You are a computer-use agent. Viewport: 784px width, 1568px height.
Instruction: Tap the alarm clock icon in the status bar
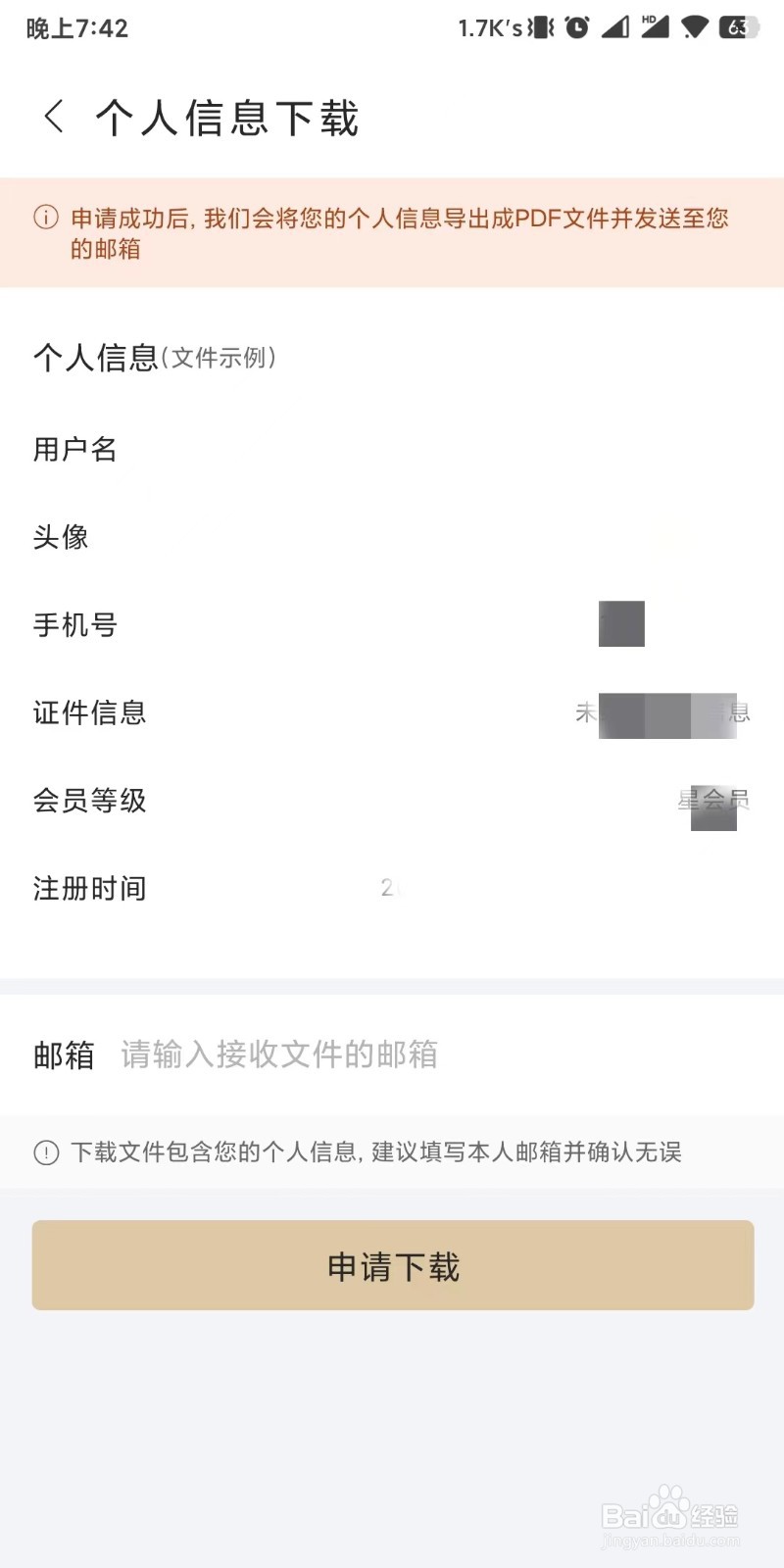578,27
